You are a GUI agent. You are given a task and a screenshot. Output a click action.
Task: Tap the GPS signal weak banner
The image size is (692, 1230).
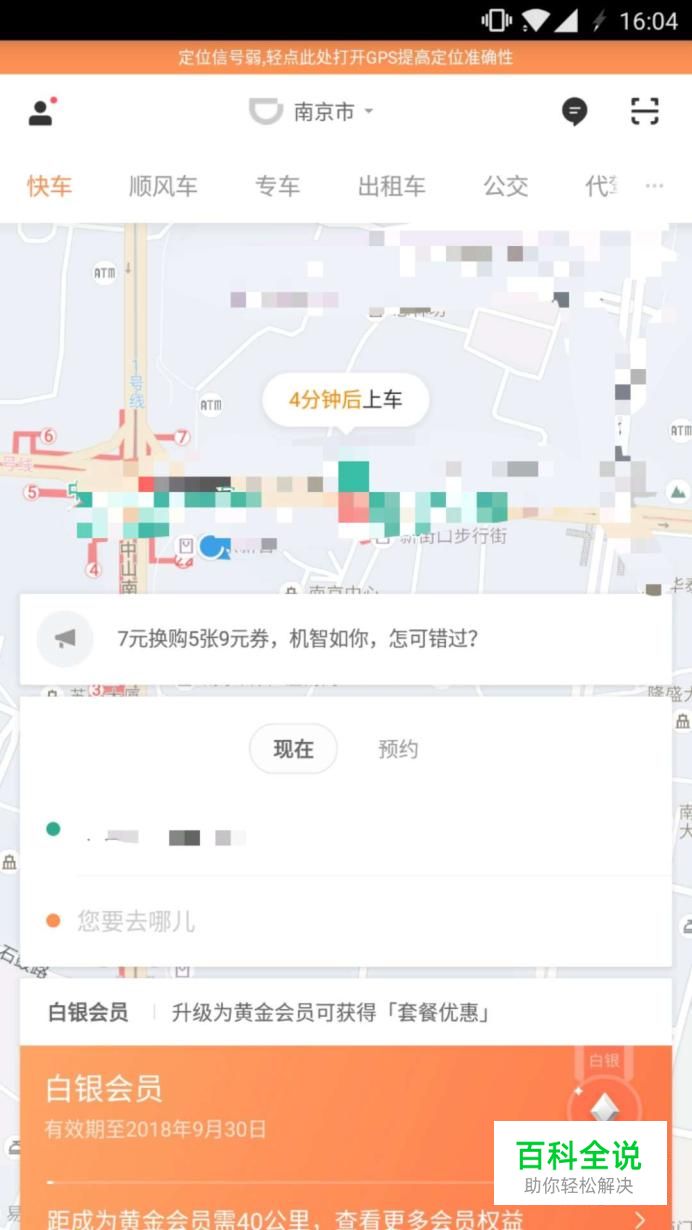(346, 57)
